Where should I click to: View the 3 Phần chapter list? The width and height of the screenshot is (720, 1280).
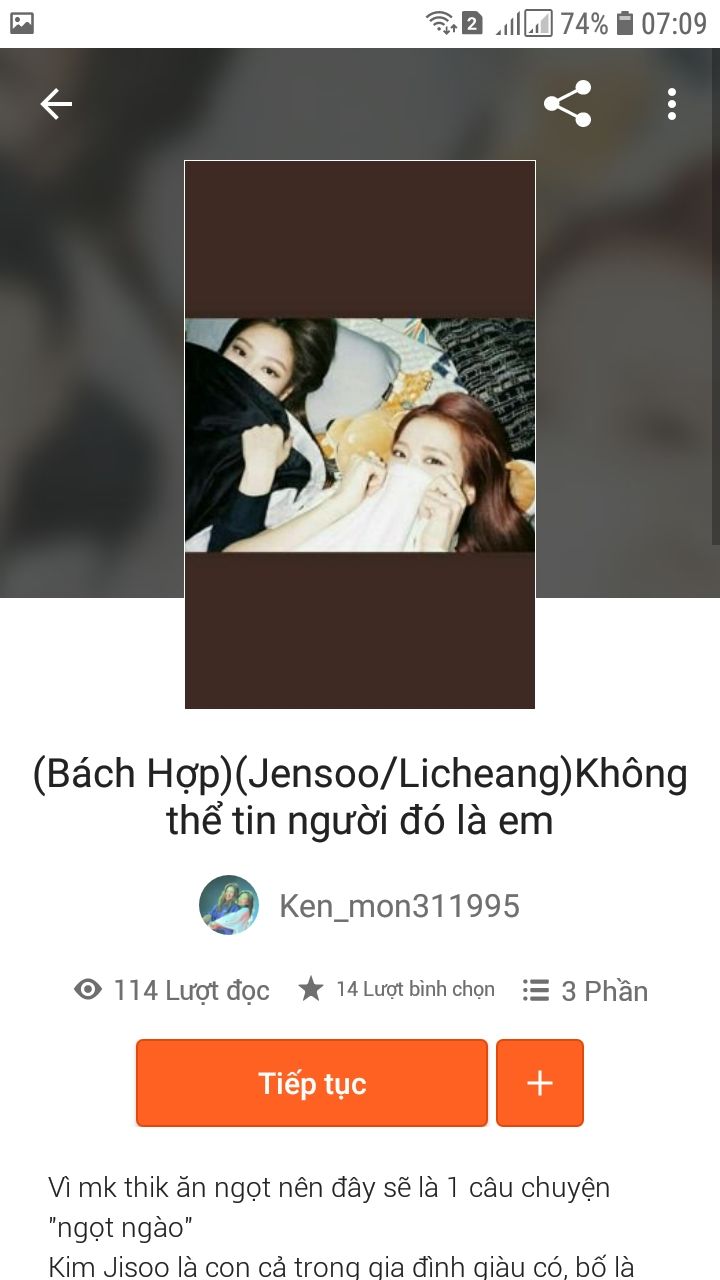pyautogui.click(x=585, y=991)
